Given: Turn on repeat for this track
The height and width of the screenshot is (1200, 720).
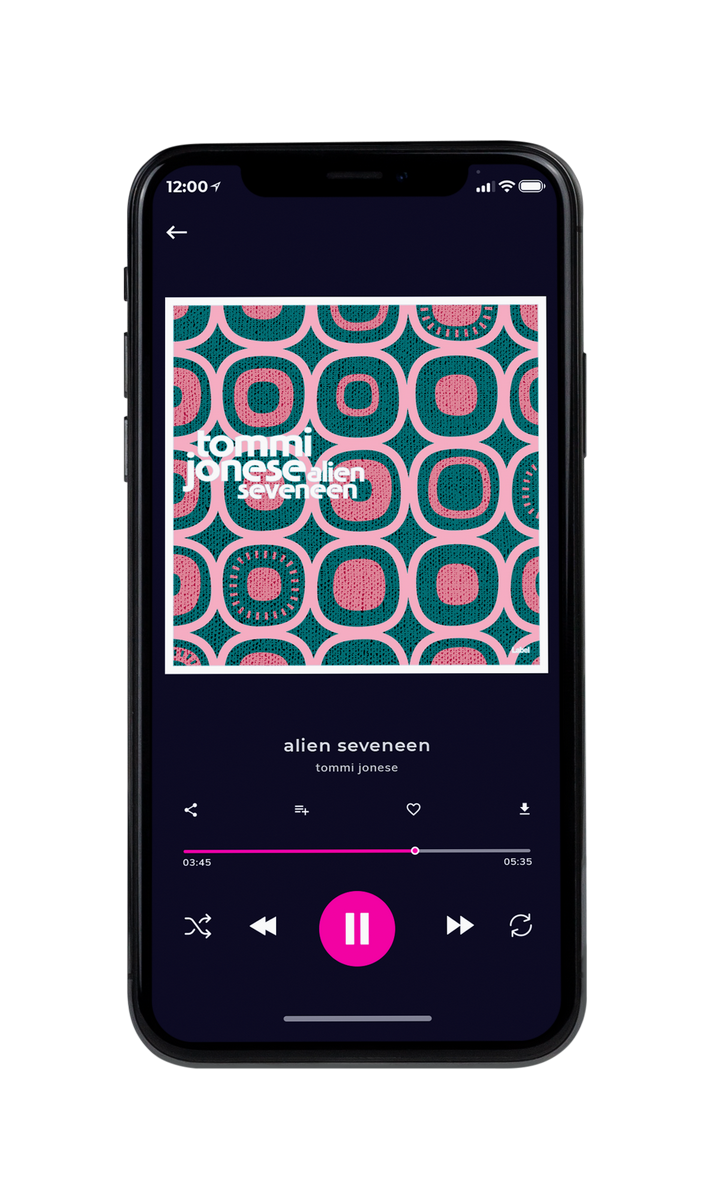Looking at the screenshot, I should click(521, 926).
